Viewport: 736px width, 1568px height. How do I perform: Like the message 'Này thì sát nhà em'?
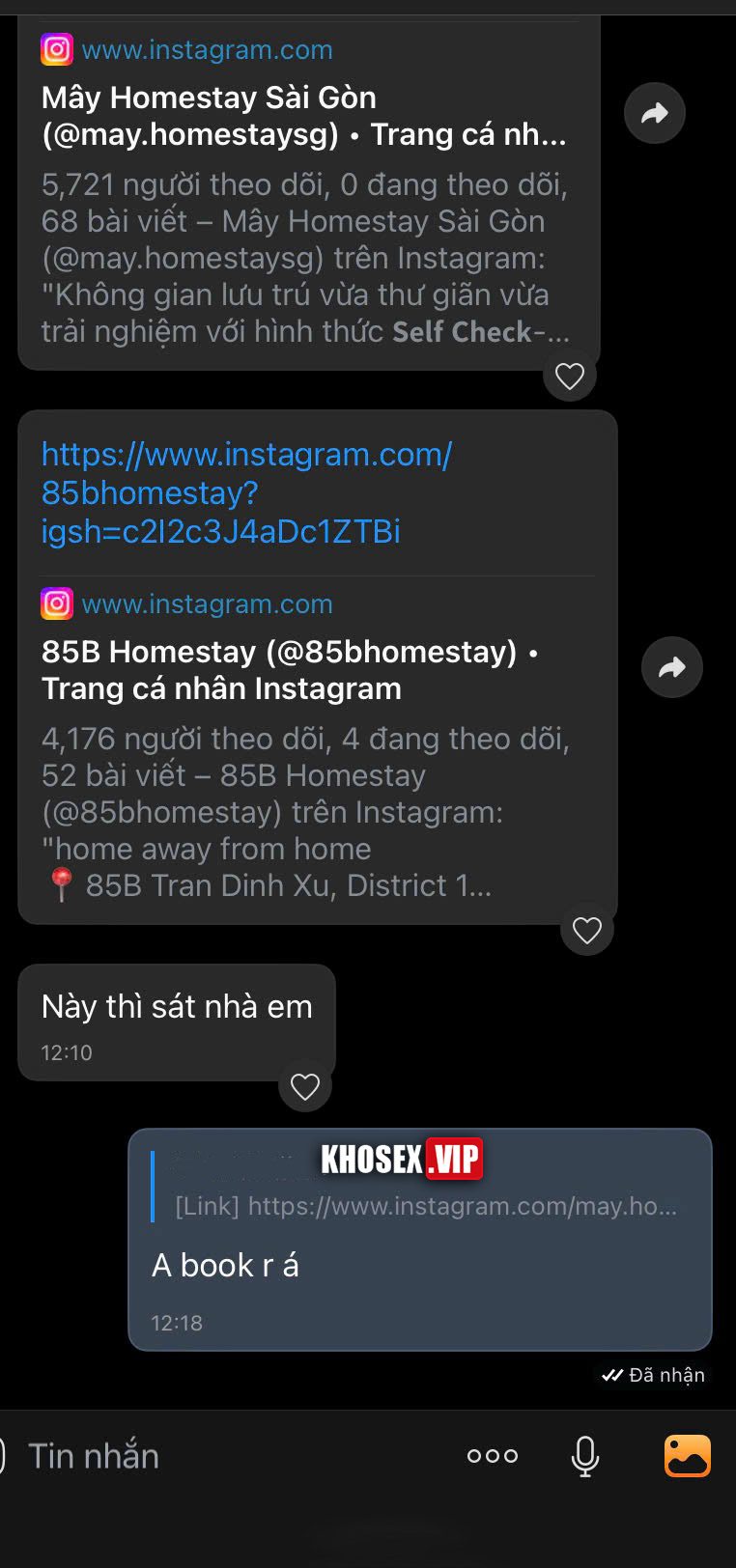[304, 1086]
